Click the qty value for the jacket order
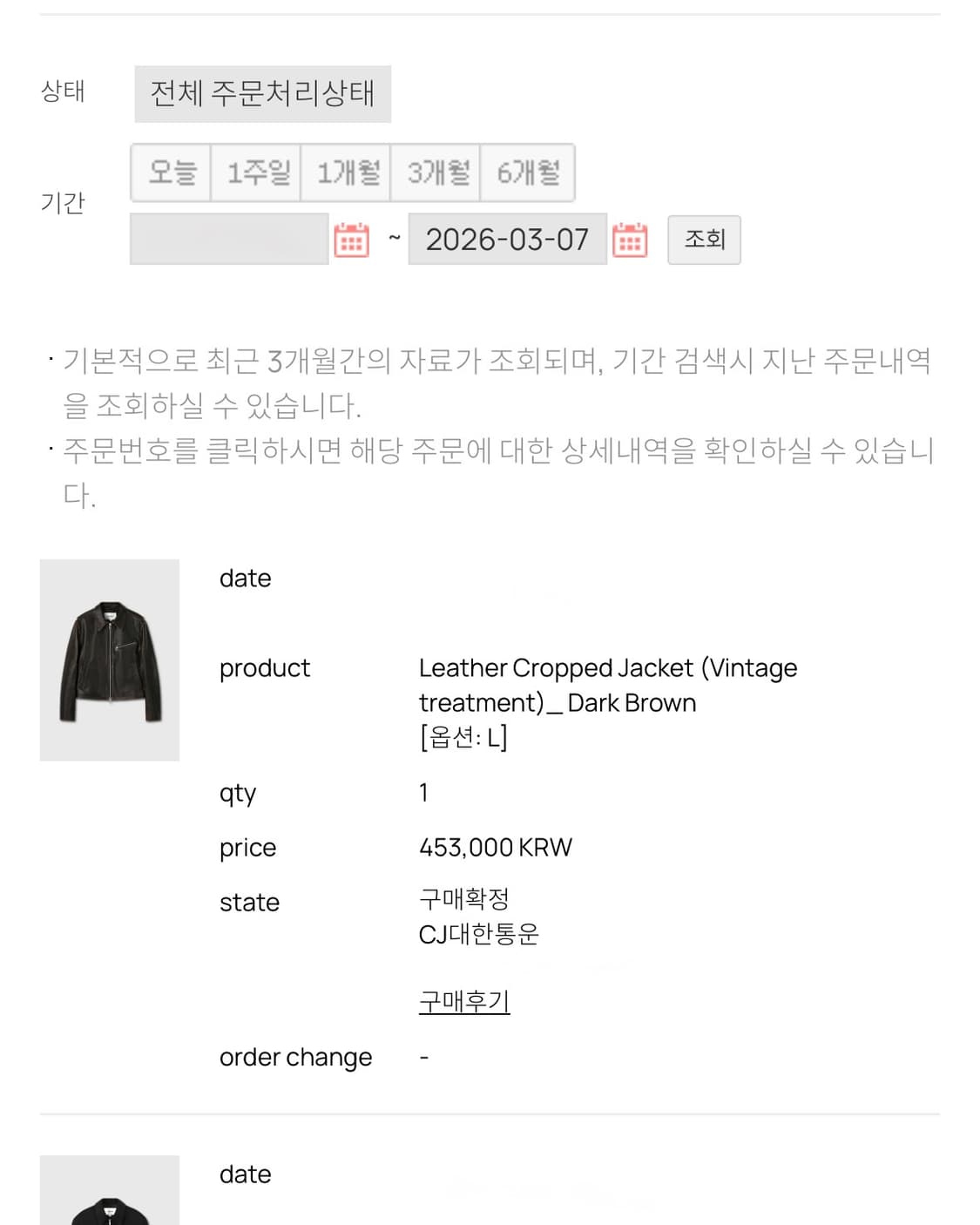980x1225 pixels. [422, 792]
